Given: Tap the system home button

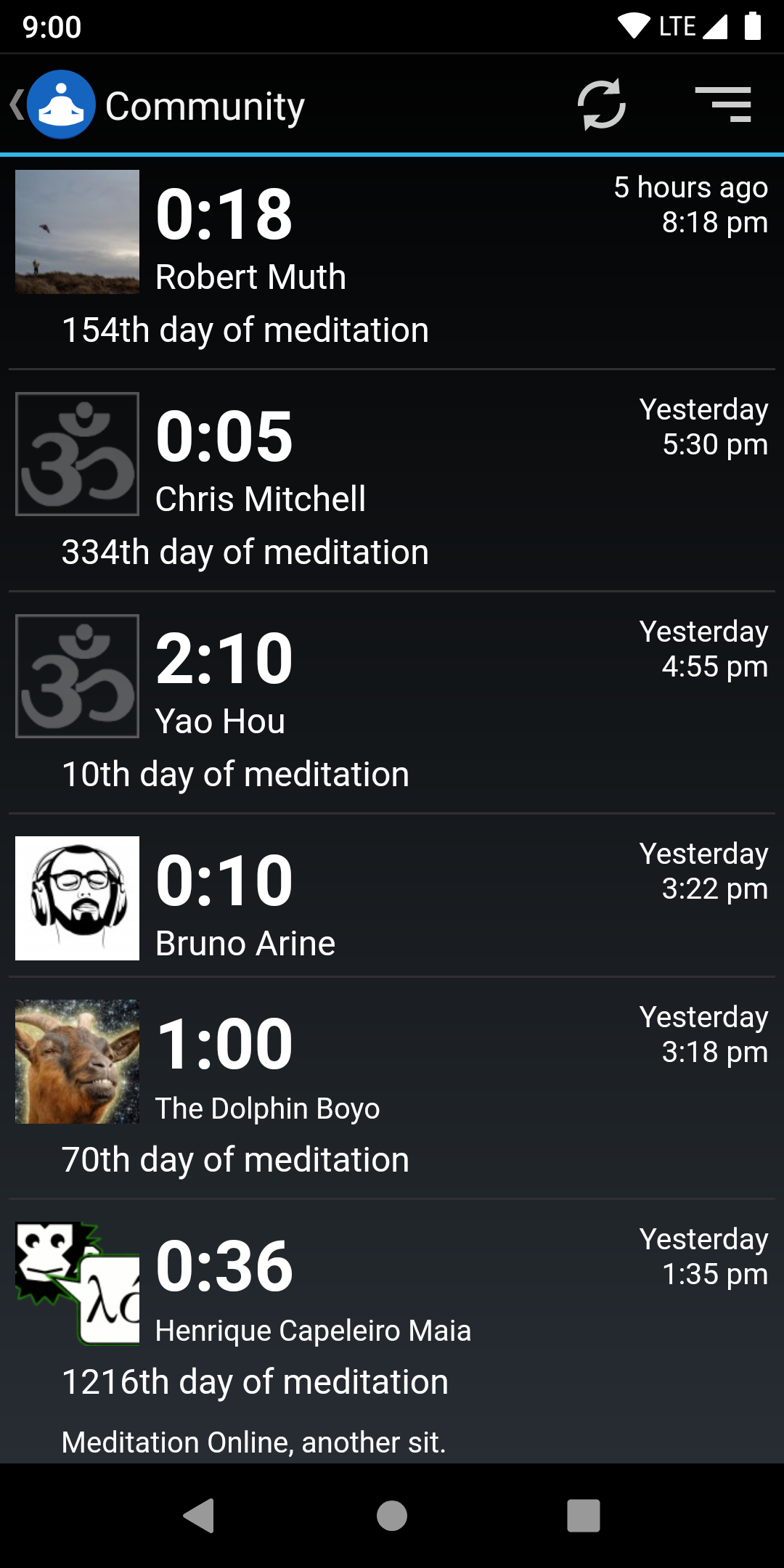Looking at the screenshot, I should tap(392, 1516).
